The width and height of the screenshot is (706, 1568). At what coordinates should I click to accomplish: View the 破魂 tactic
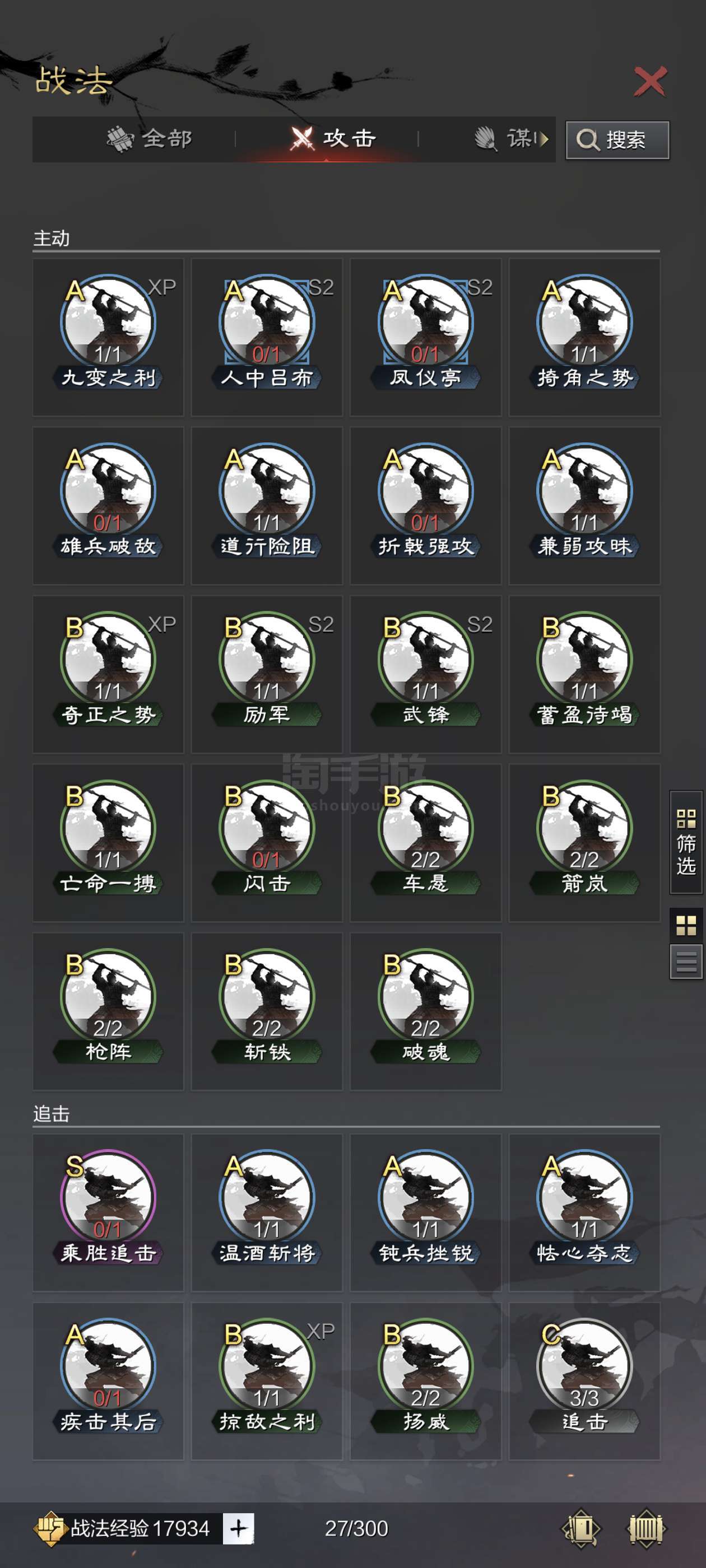tap(426, 1012)
